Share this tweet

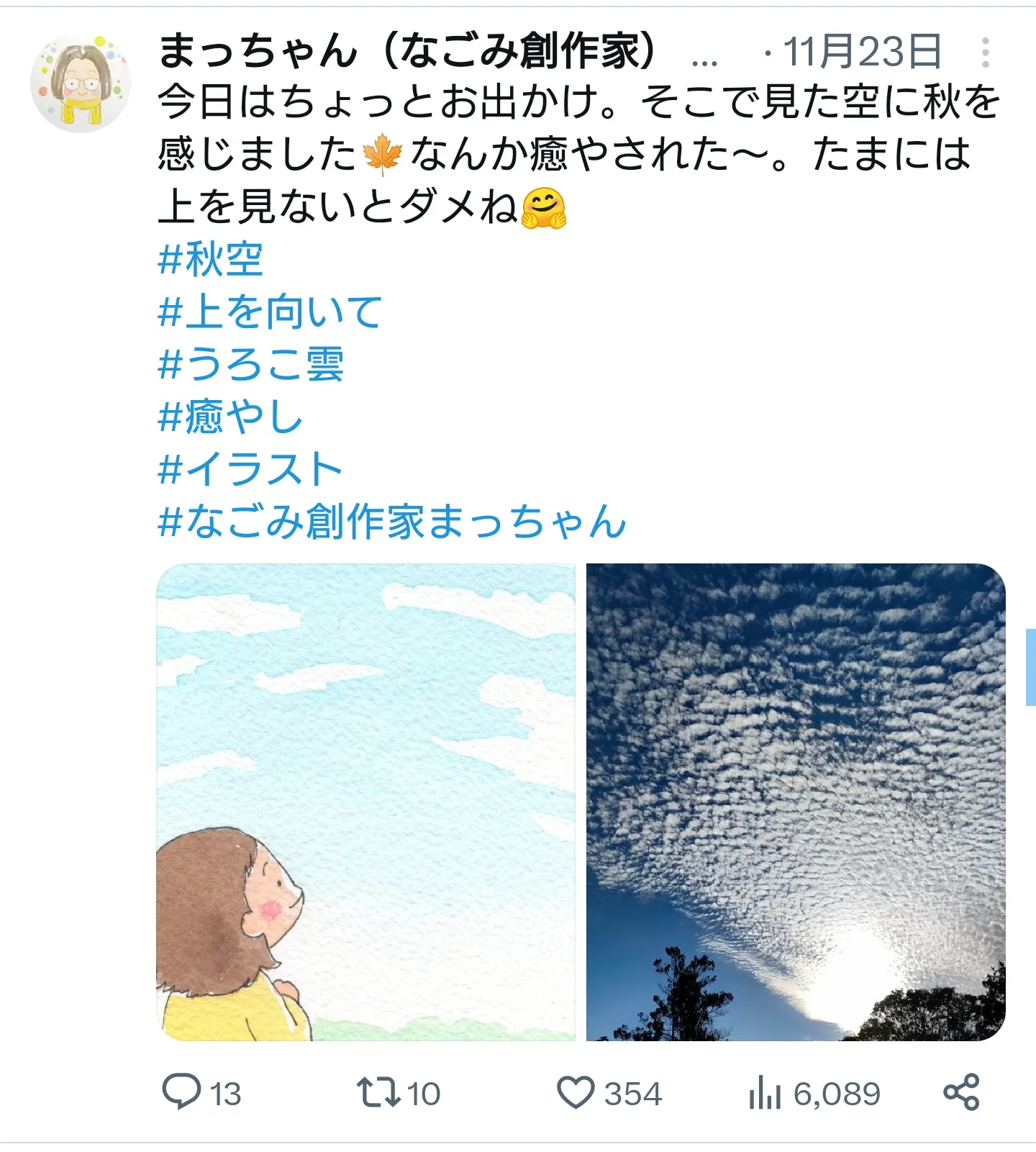click(x=961, y=1092)
